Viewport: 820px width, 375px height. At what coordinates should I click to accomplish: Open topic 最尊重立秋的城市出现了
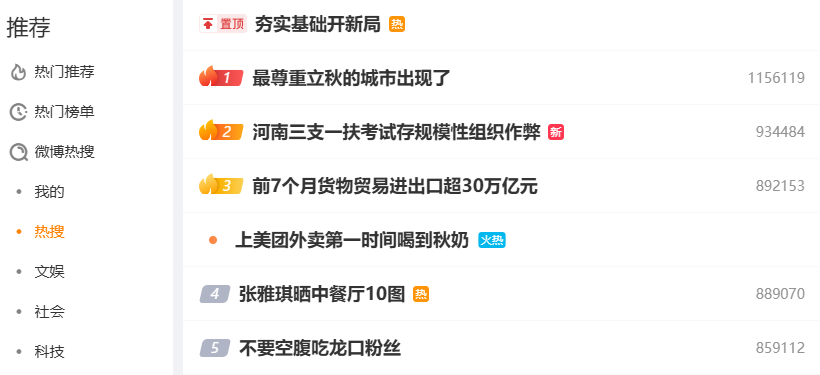point(351,78)
